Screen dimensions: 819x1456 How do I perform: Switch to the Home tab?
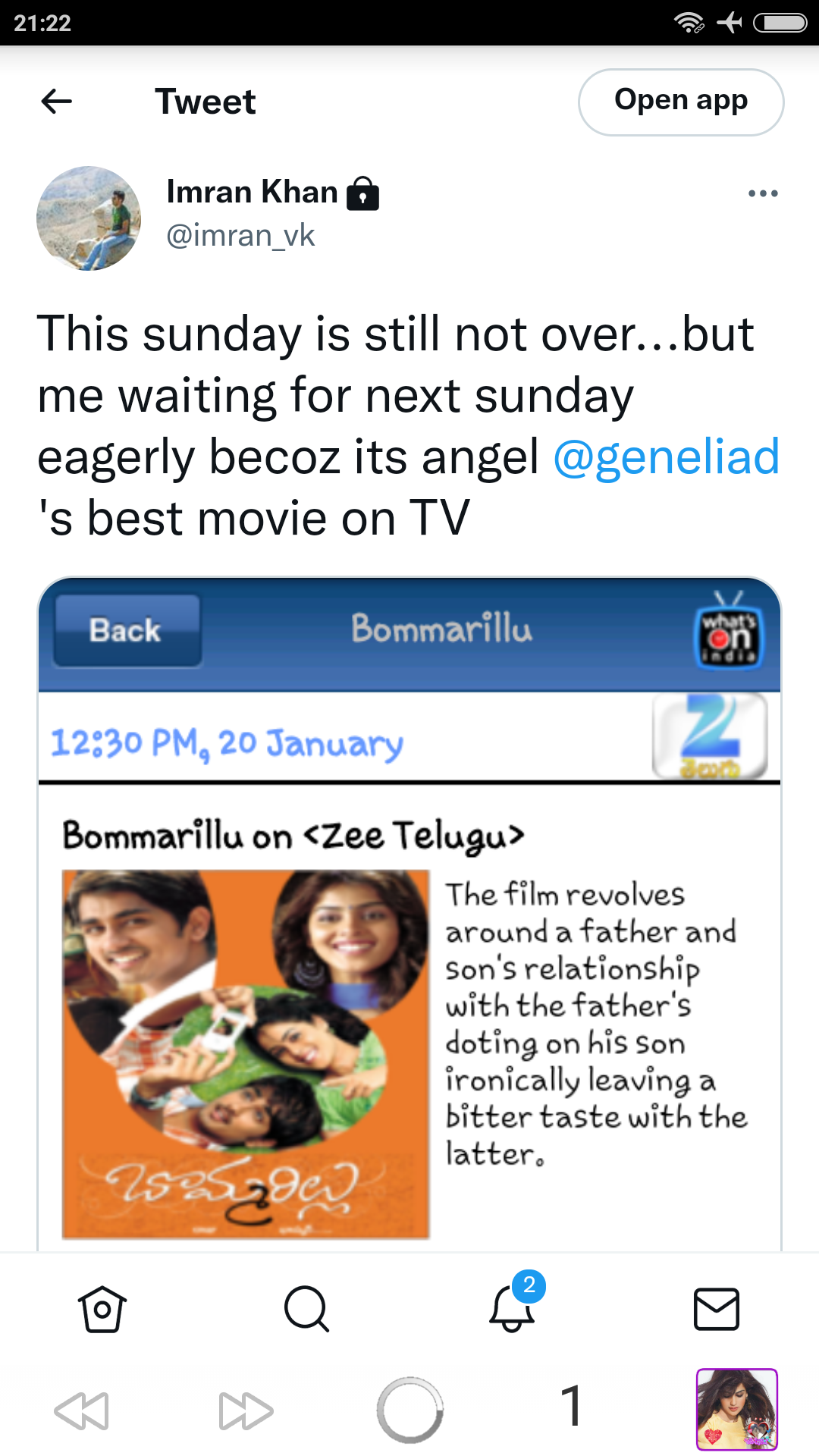point(102,1309)
